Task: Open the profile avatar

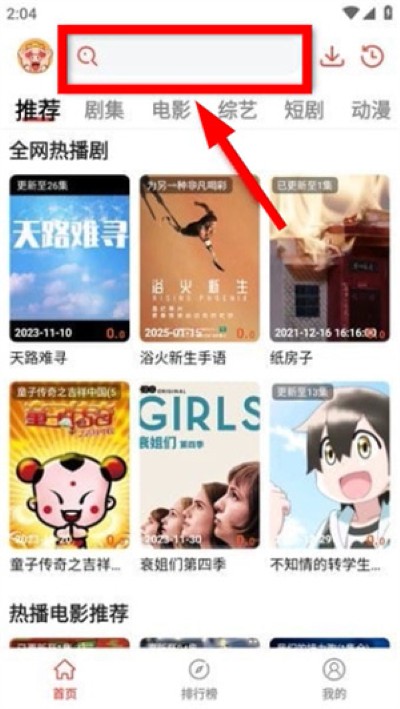Action: point(35,57)
